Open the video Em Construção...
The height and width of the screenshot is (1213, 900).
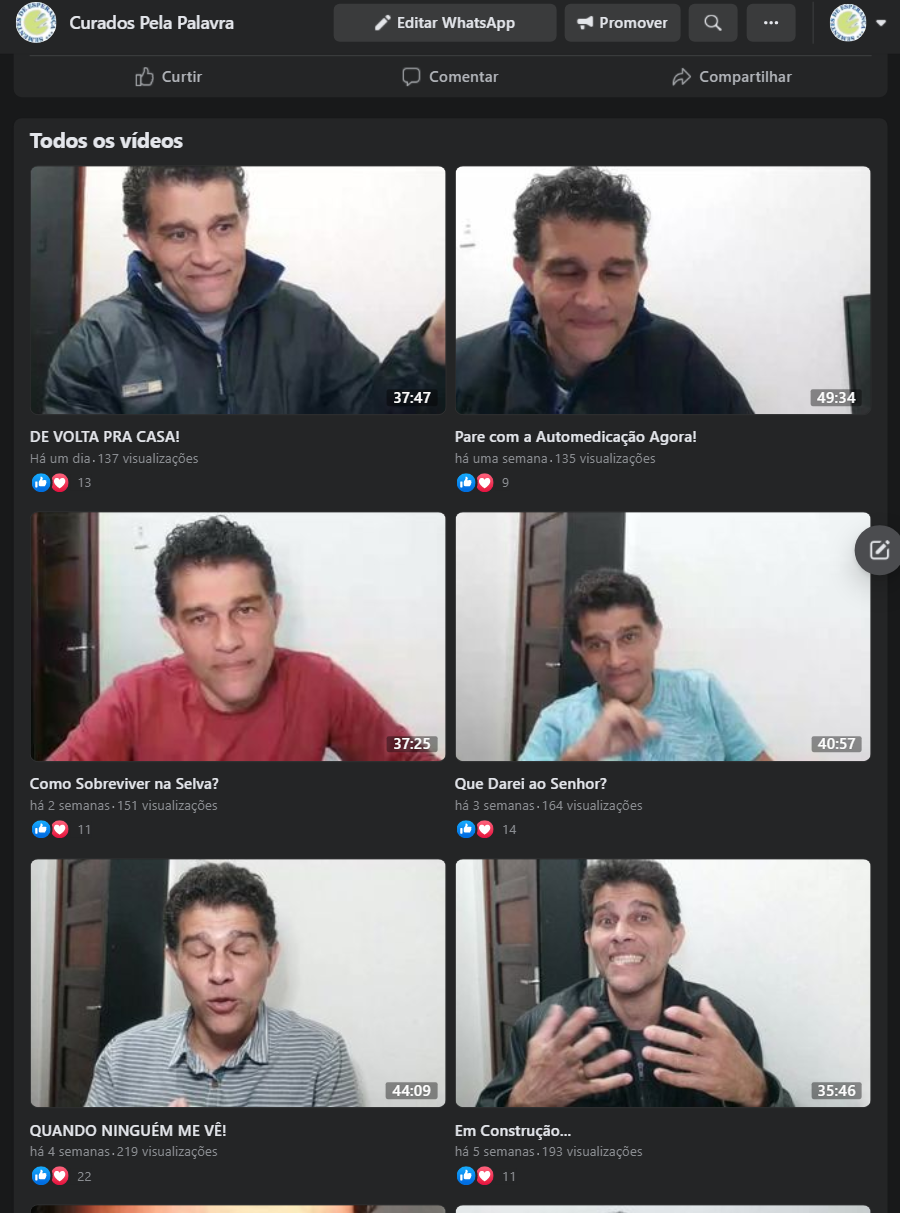(662, 983)
